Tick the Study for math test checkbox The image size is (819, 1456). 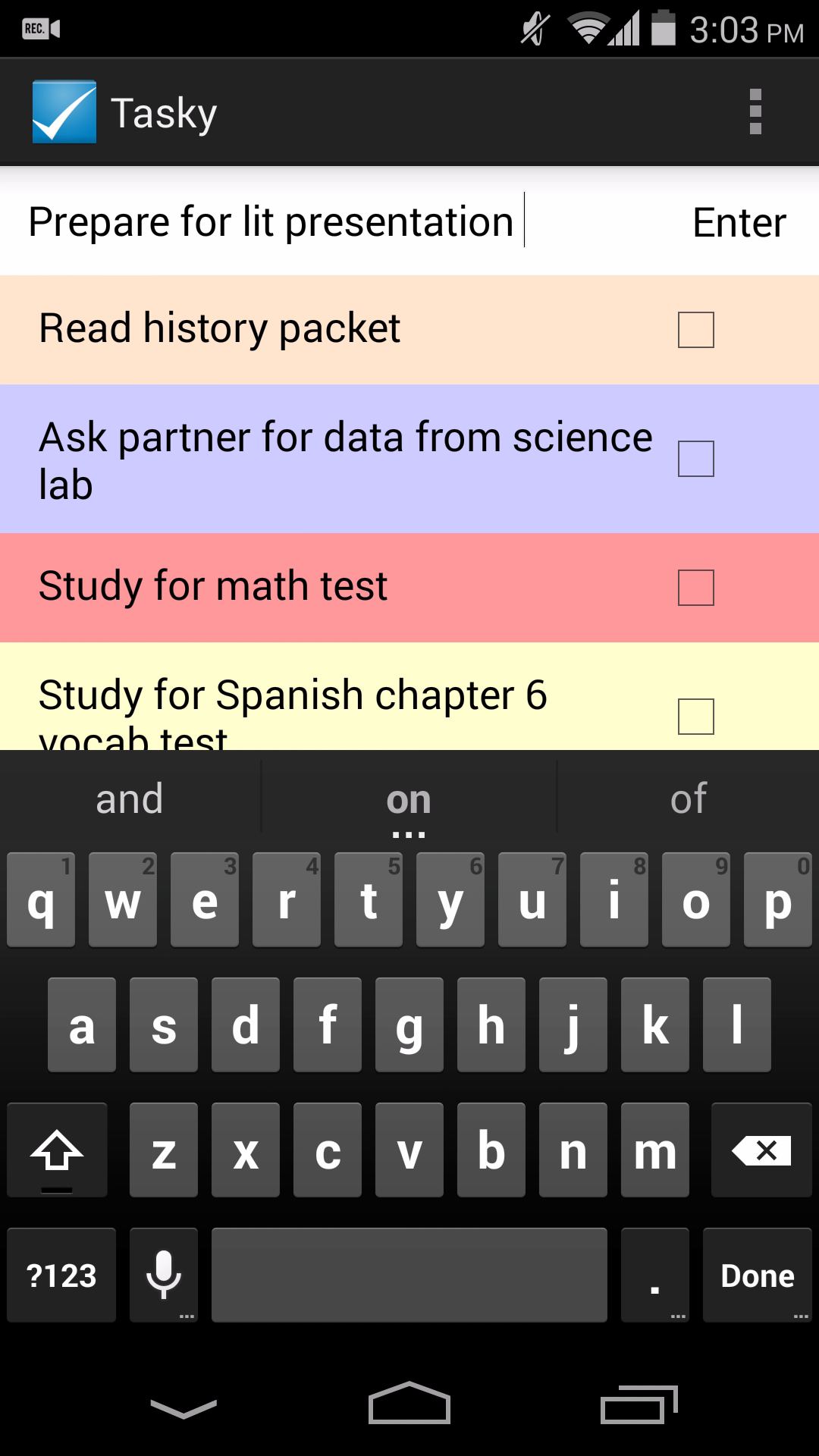pyautogui.click(x=695, y=588)
